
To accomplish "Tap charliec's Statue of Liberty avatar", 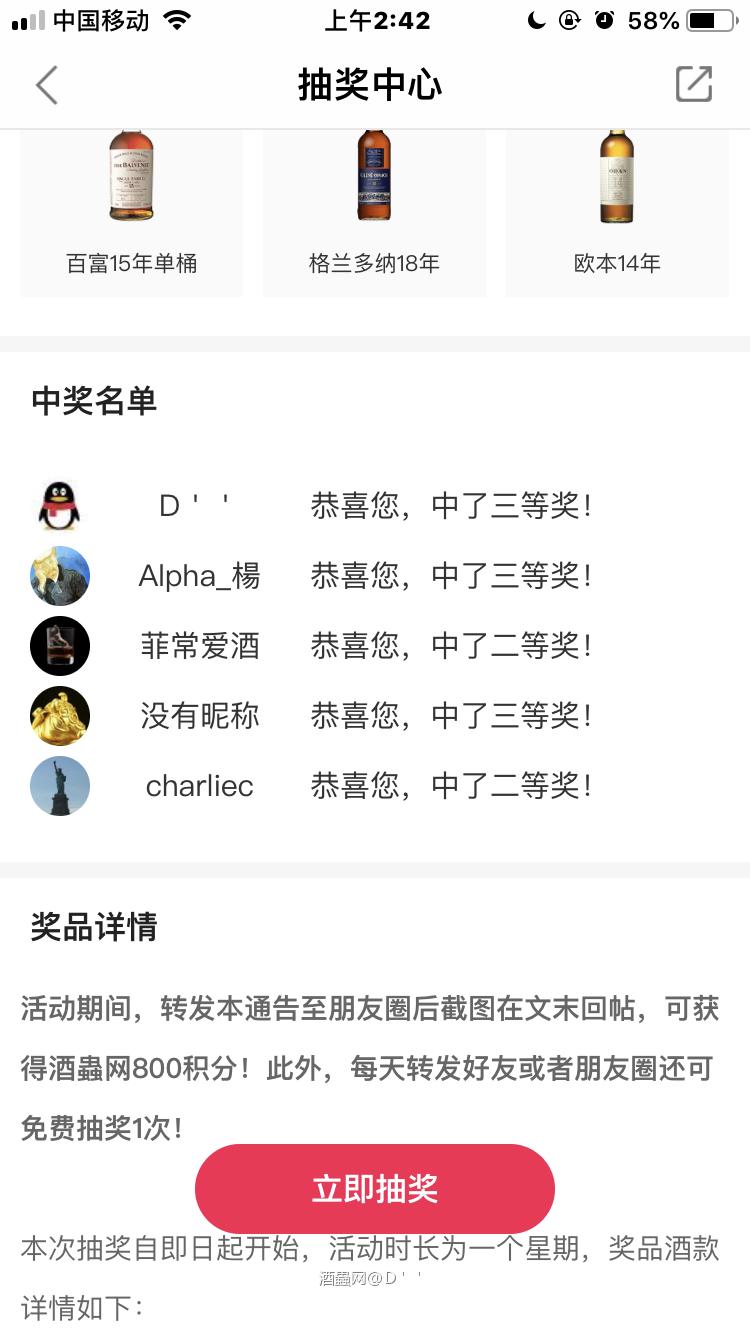I will (59, 786).
